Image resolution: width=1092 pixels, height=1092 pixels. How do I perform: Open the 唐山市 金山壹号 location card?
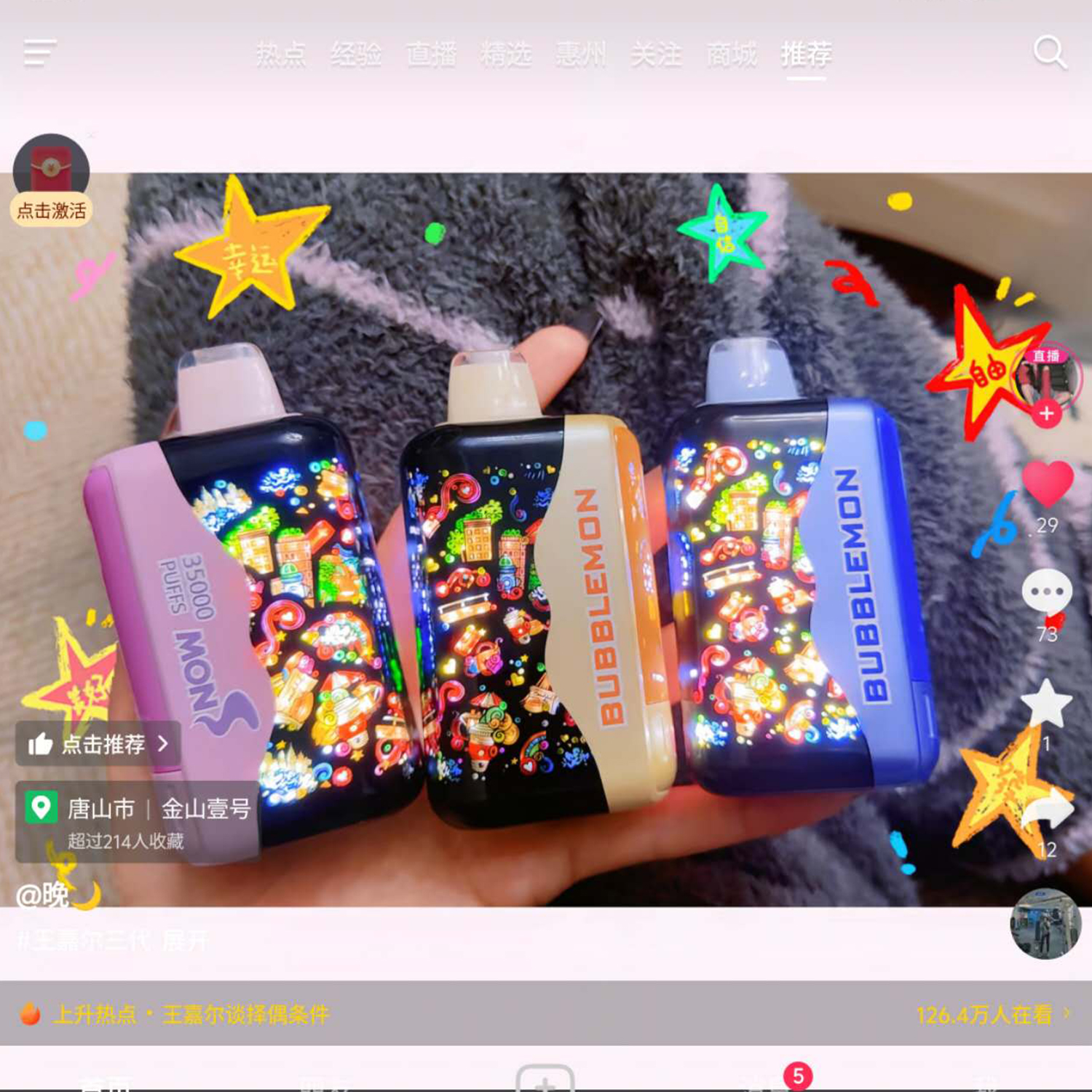click(138, 822)
